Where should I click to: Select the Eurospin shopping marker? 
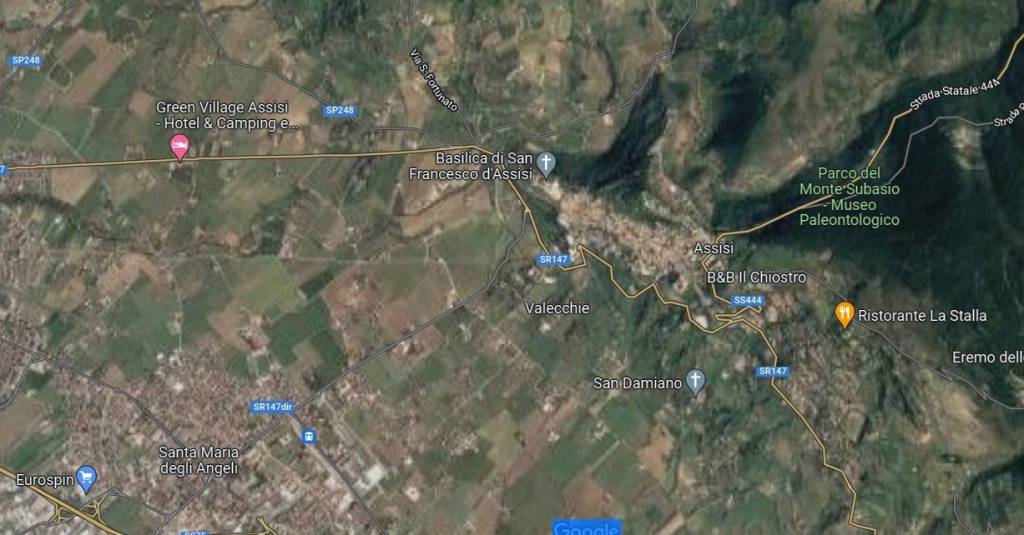point(87,479)
